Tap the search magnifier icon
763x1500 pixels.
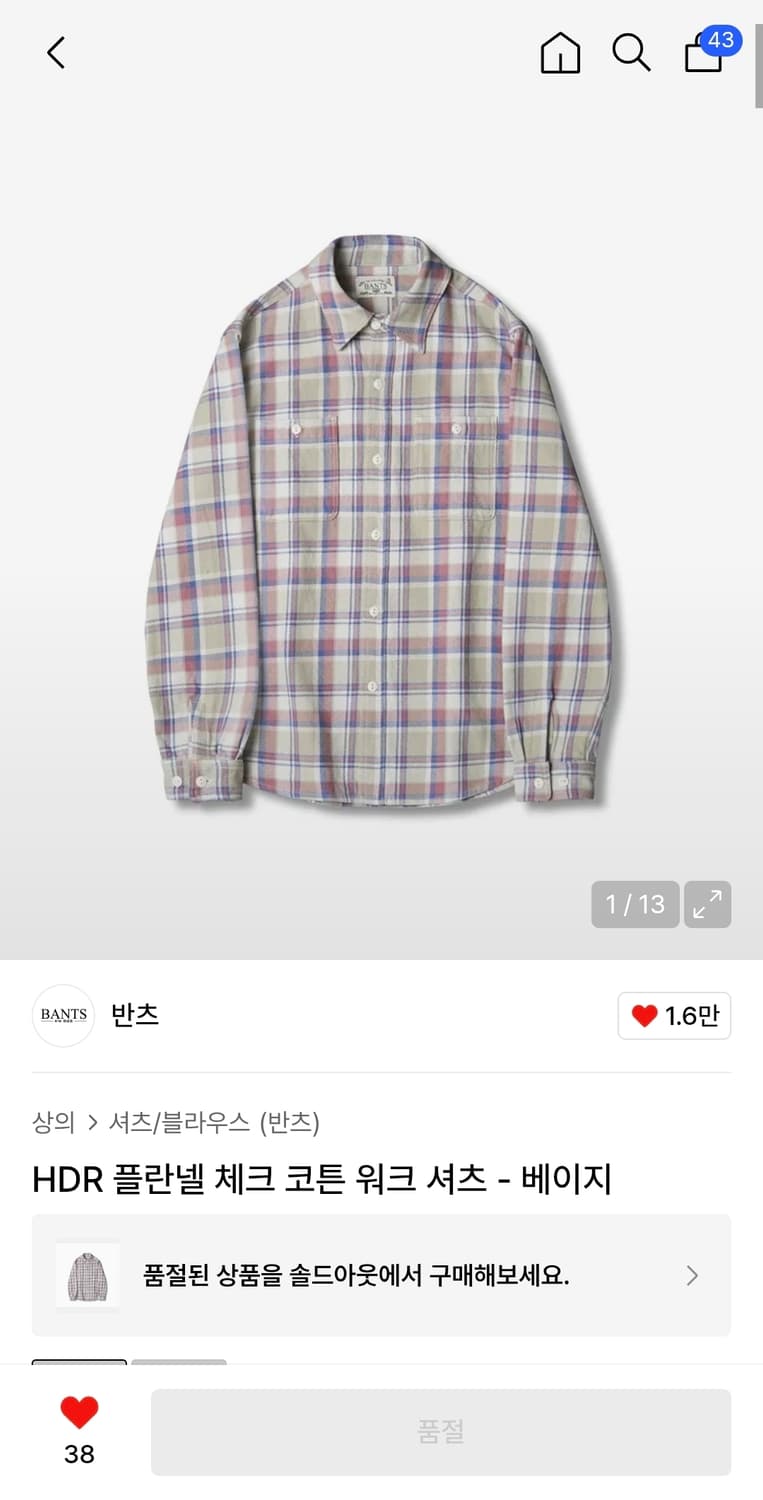coord(631,55)
